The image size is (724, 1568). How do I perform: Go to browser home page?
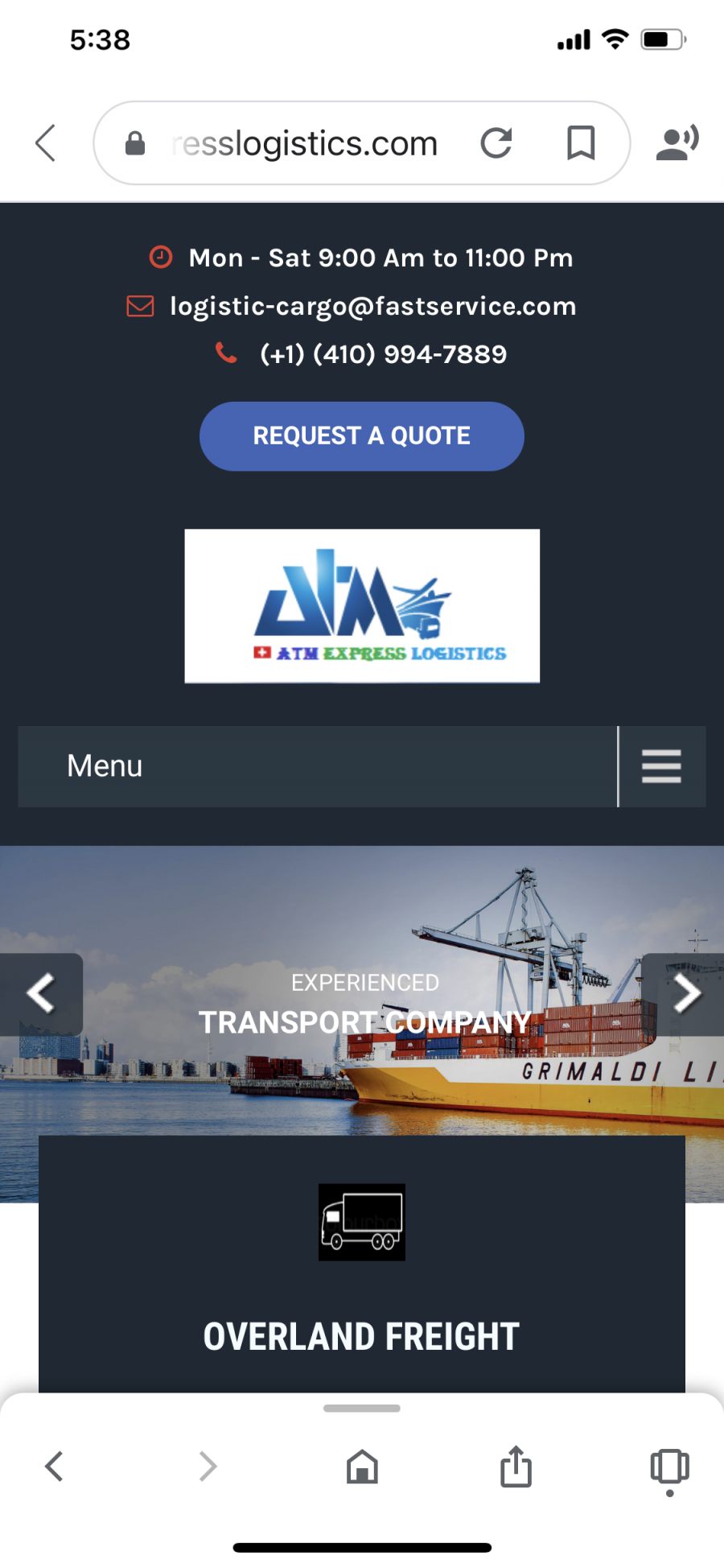362,1467
